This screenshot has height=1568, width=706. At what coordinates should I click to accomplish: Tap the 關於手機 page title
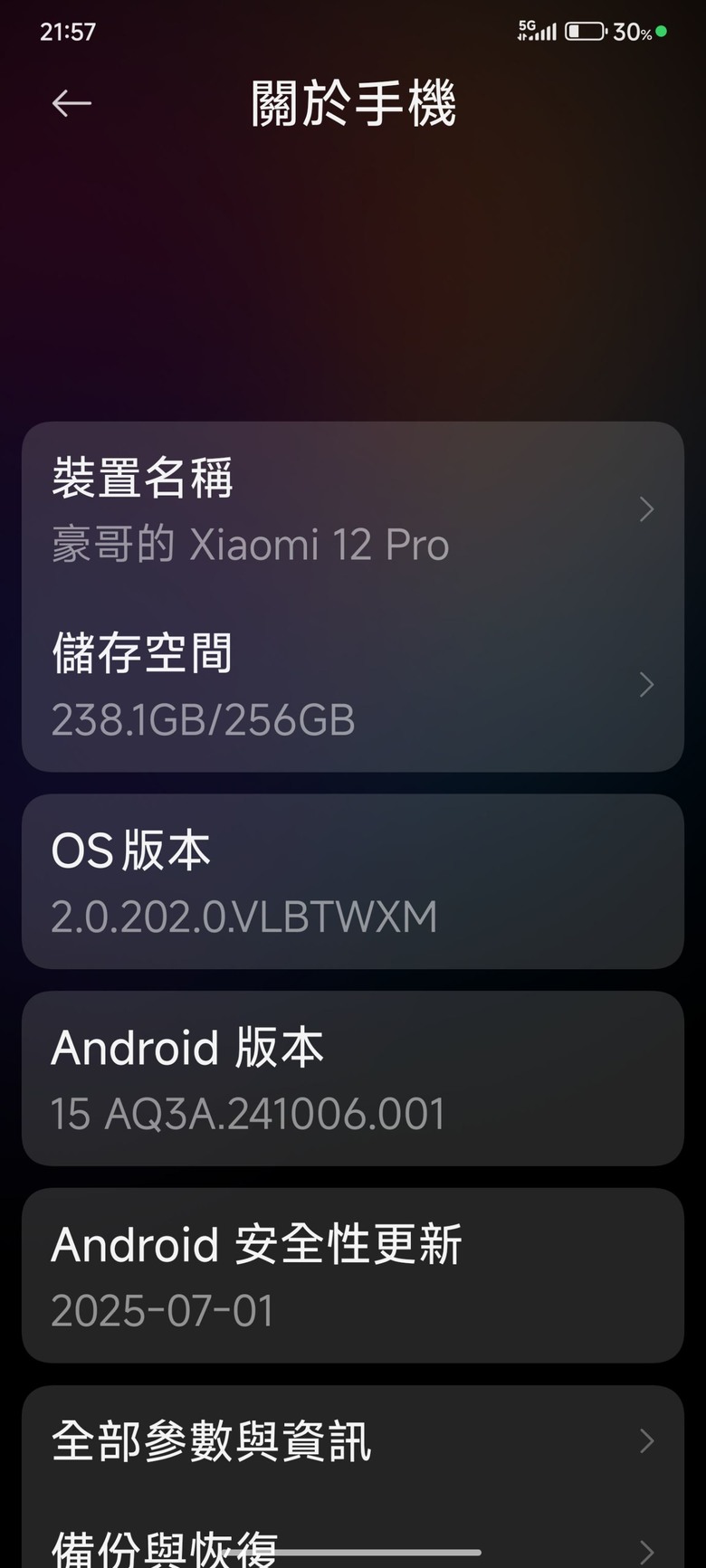click(x=353, y=102)
